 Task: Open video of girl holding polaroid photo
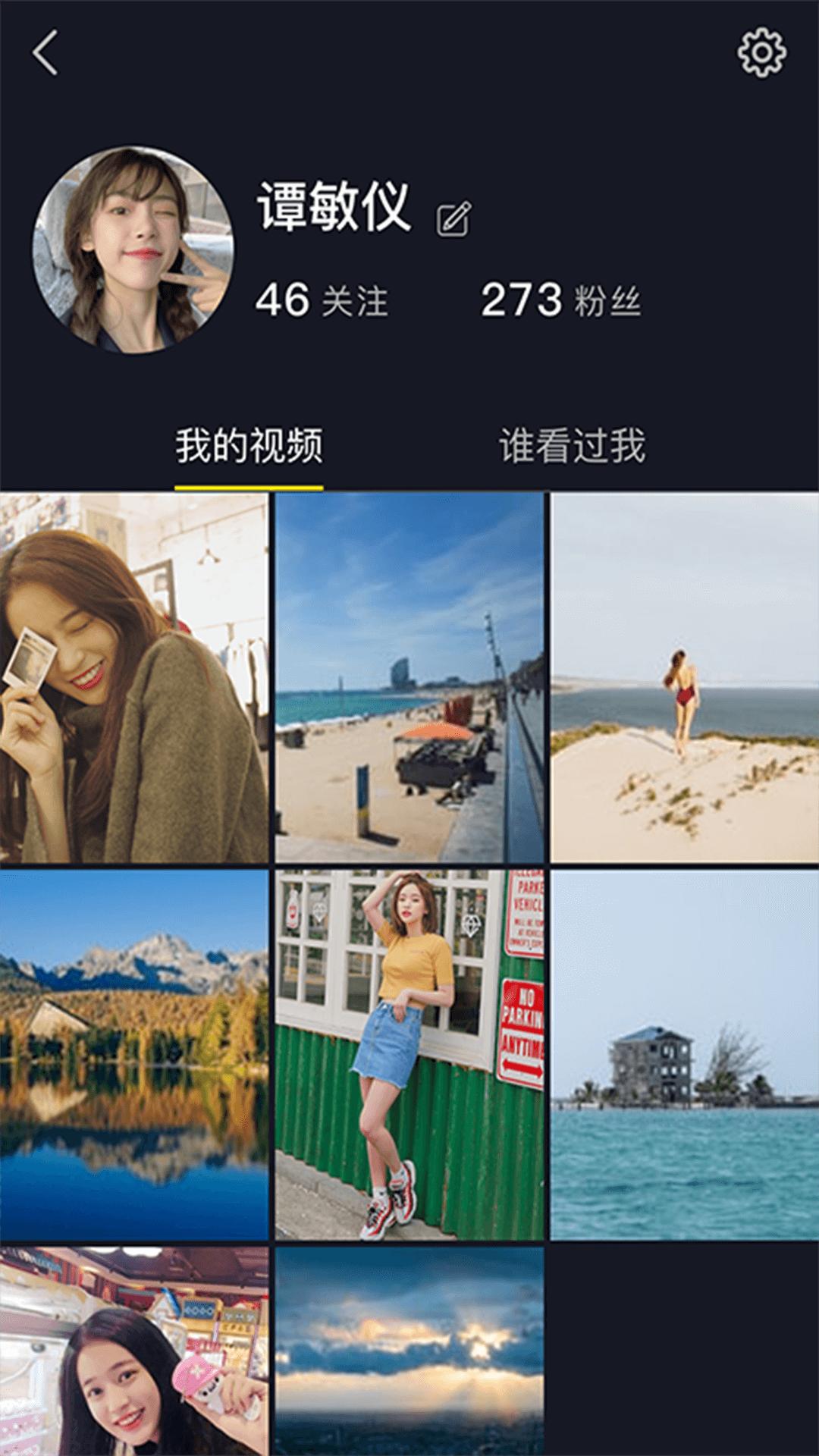(134, 677)
